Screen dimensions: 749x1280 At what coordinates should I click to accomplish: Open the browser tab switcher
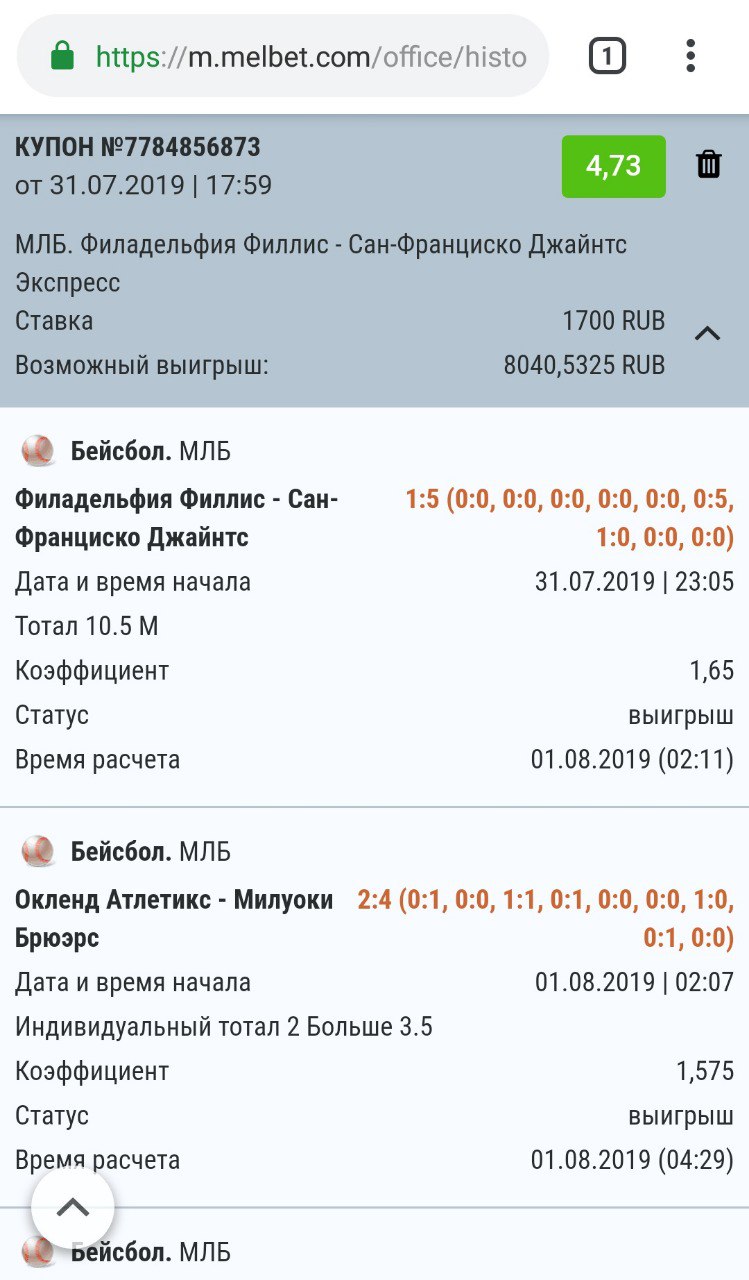607,56
